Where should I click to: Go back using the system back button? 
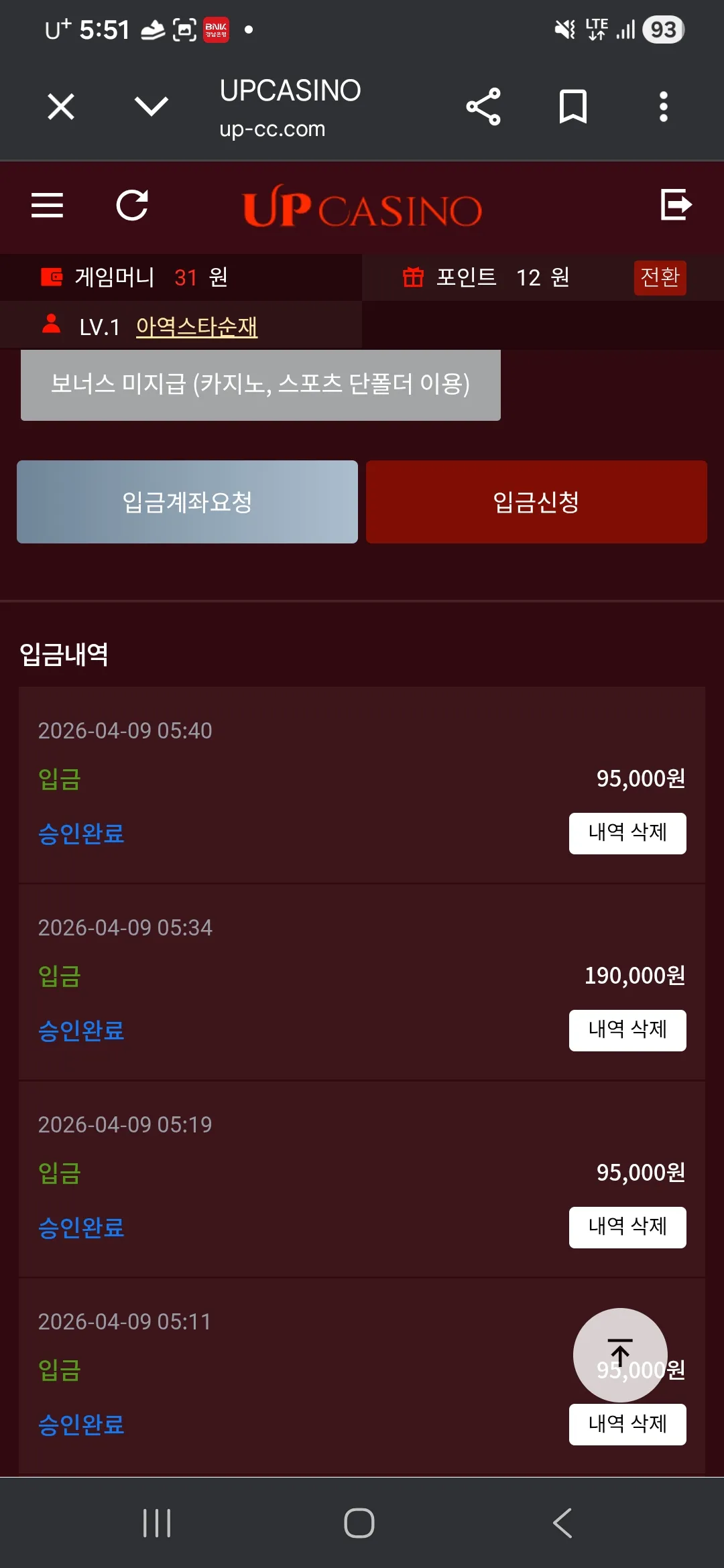pyautogui.click(x=563, y=1522)
